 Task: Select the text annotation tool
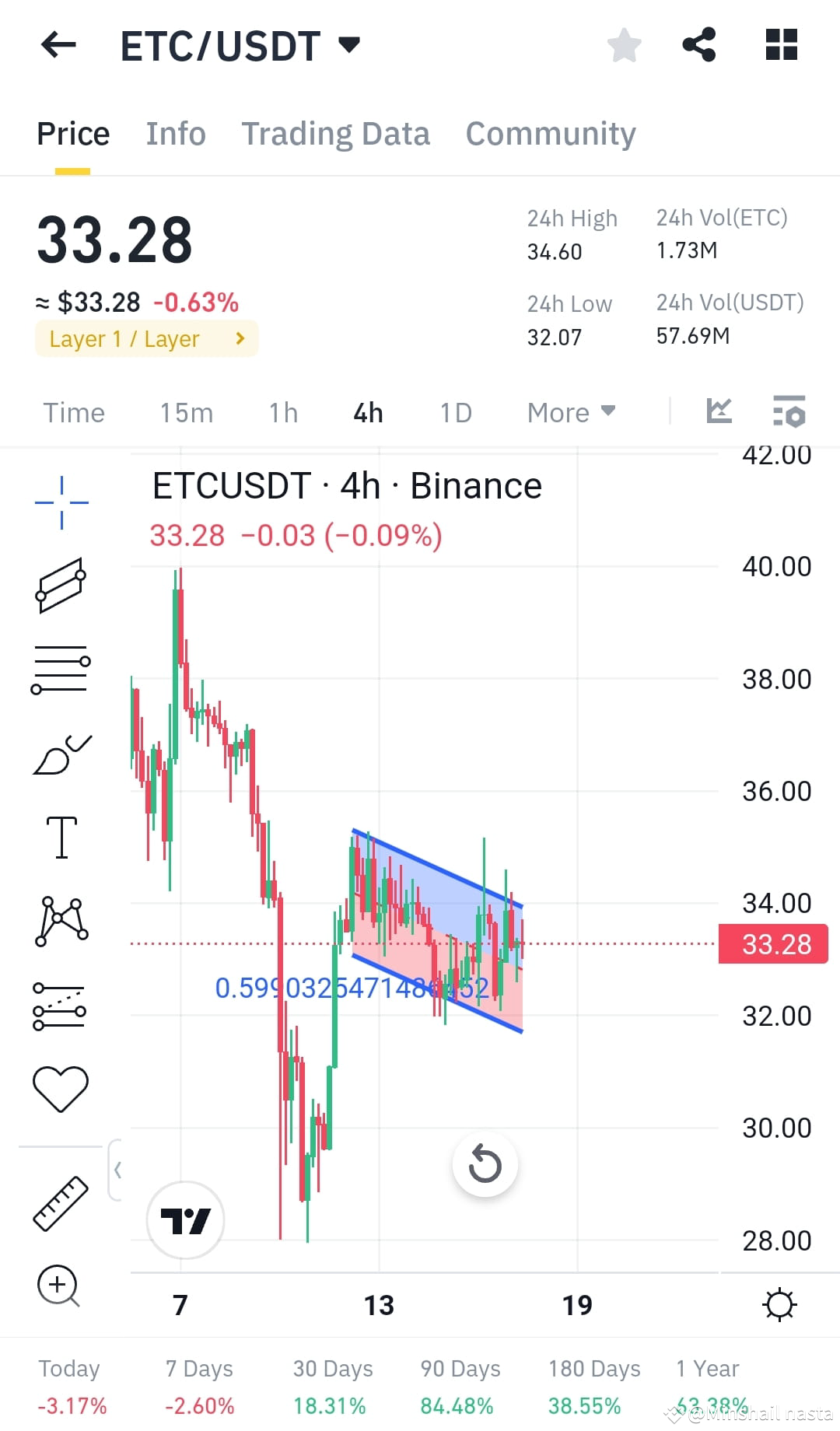pos(60,838)
